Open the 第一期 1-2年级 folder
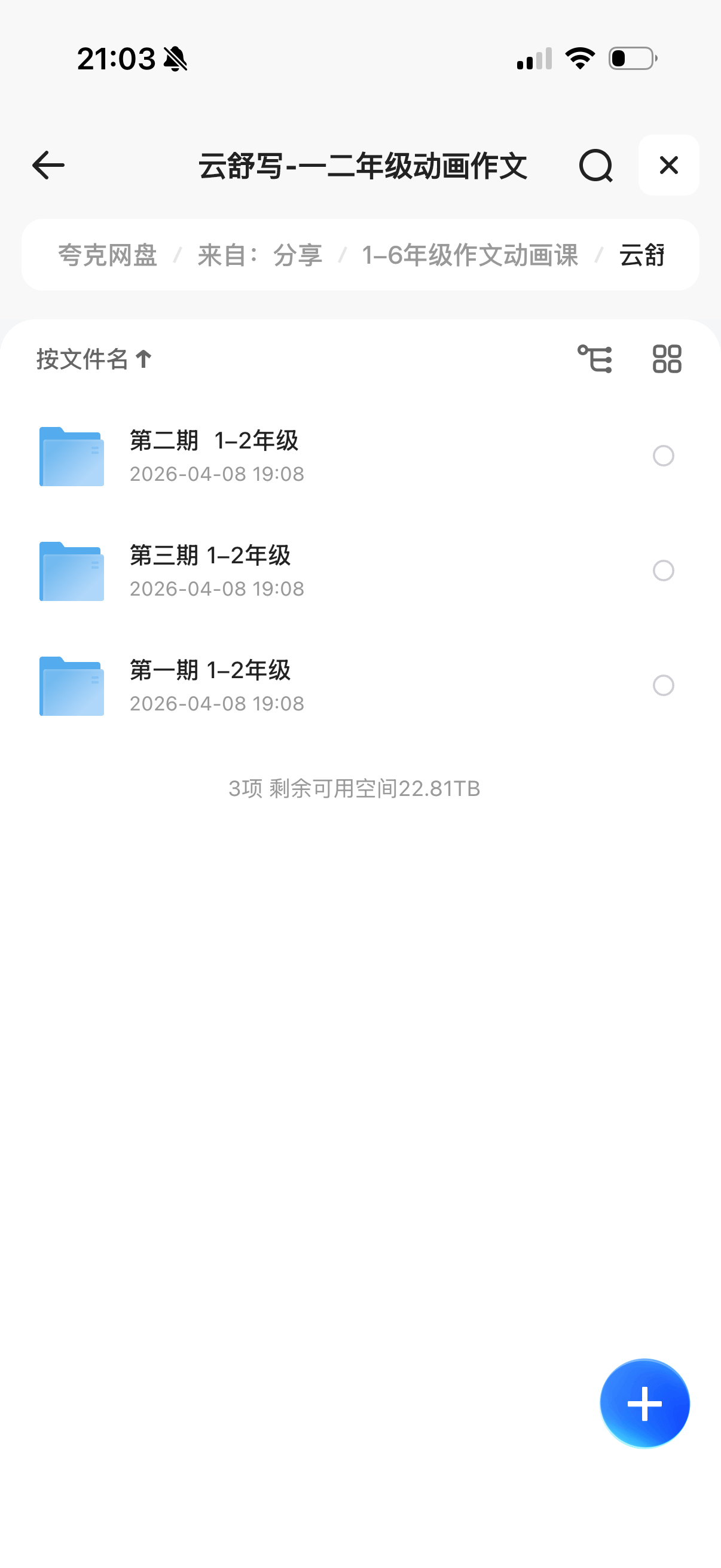This screenshot has width=721, height=1568. click(x=210, y=686)
